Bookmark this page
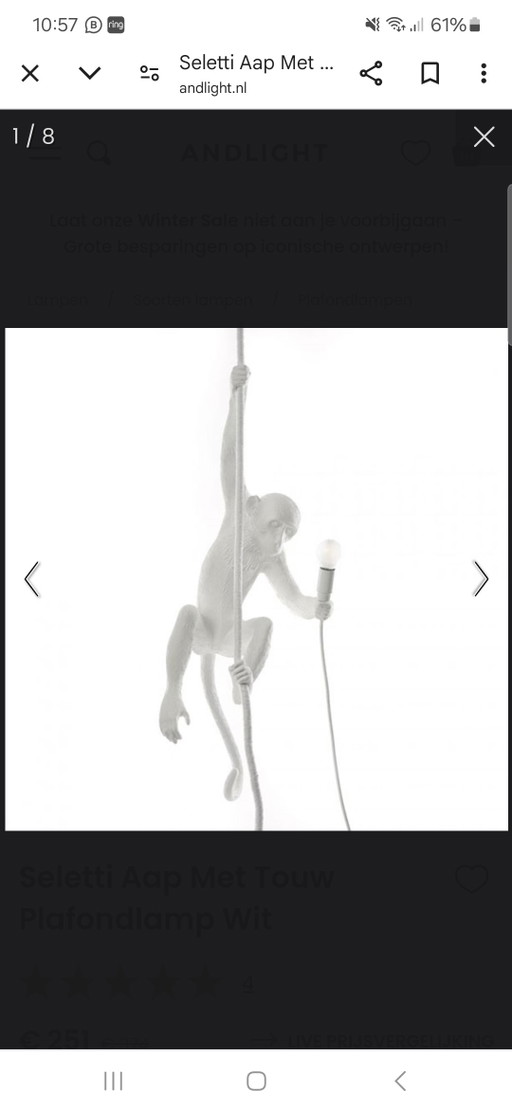Screen dimensions: 512x1109 (x=430, y=73)
